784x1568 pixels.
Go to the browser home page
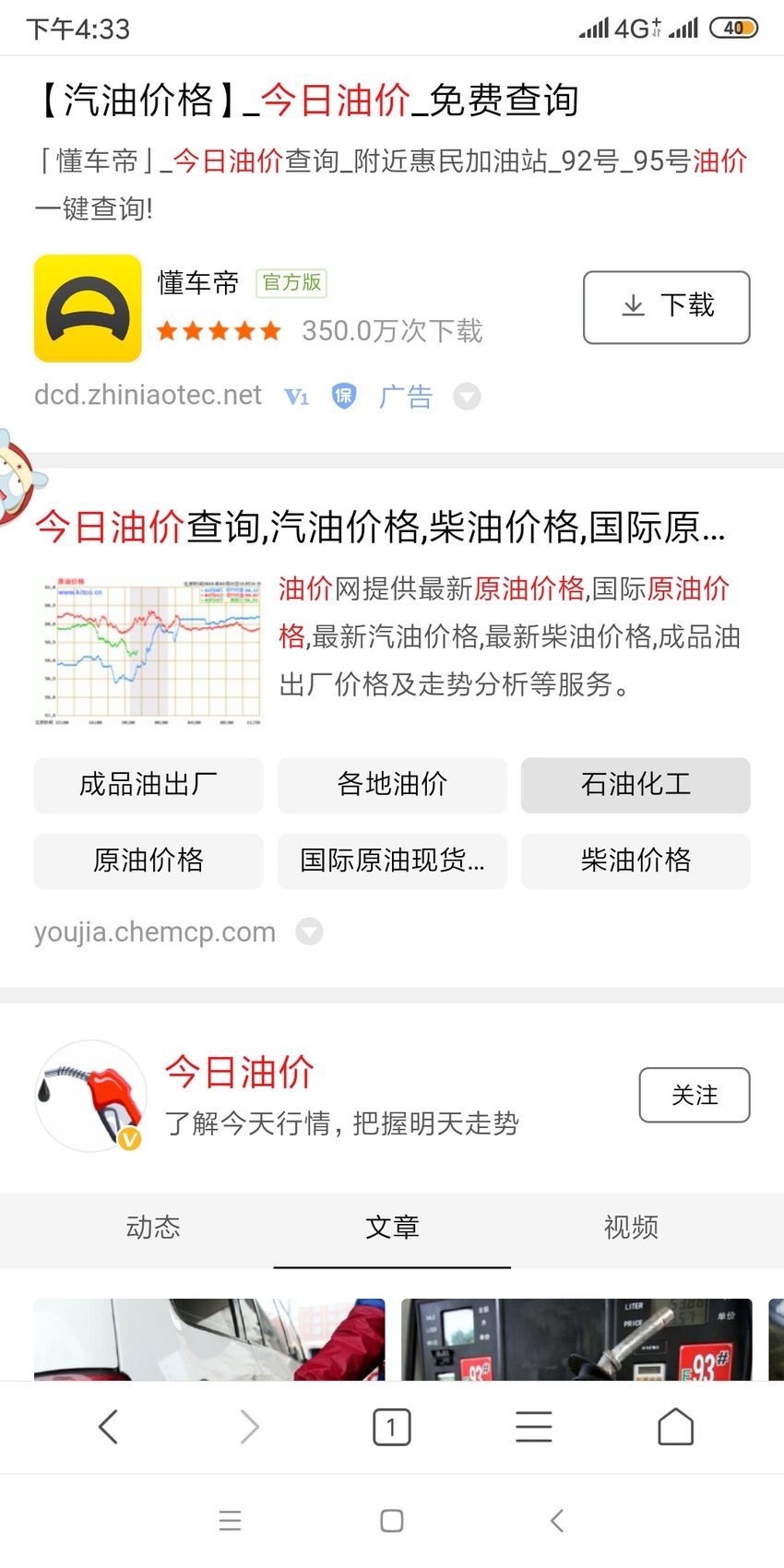coord(675,1427)
